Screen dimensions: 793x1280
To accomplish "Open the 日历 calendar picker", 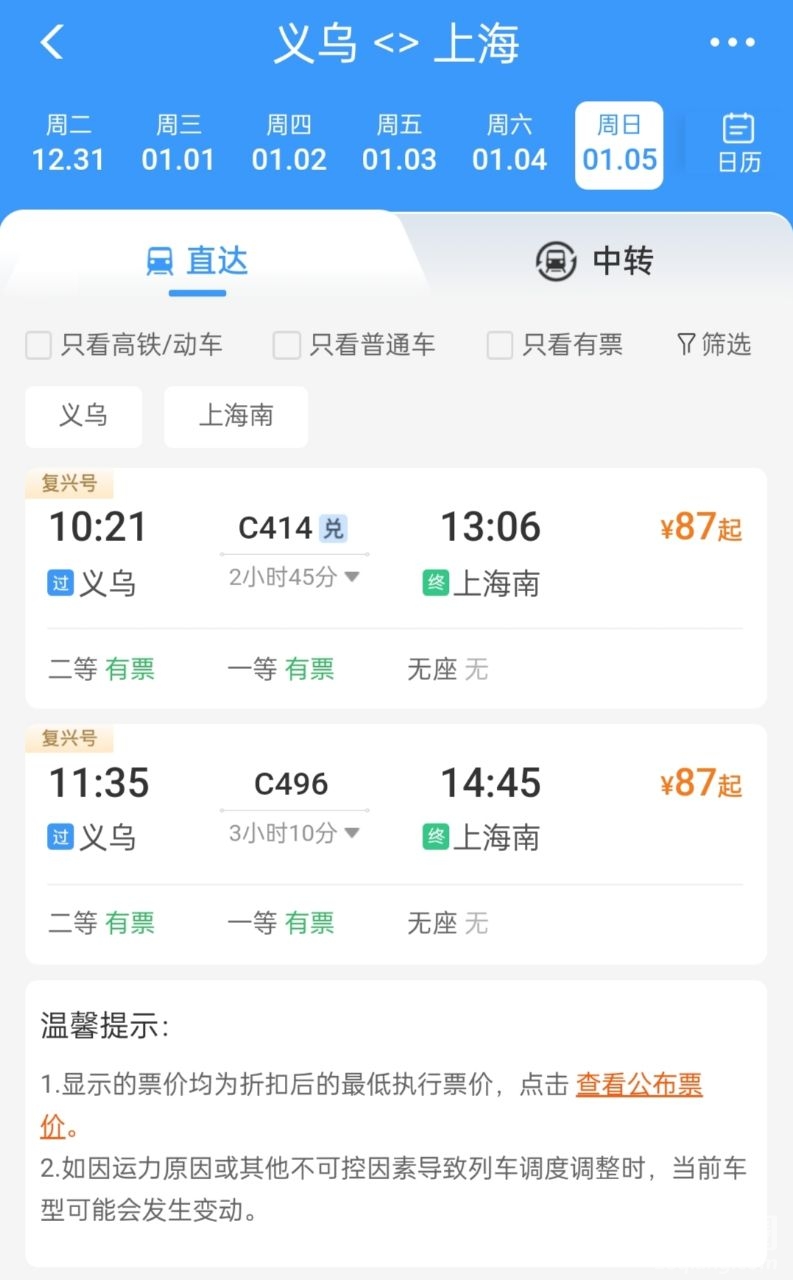I will click(x=739, y=144).
